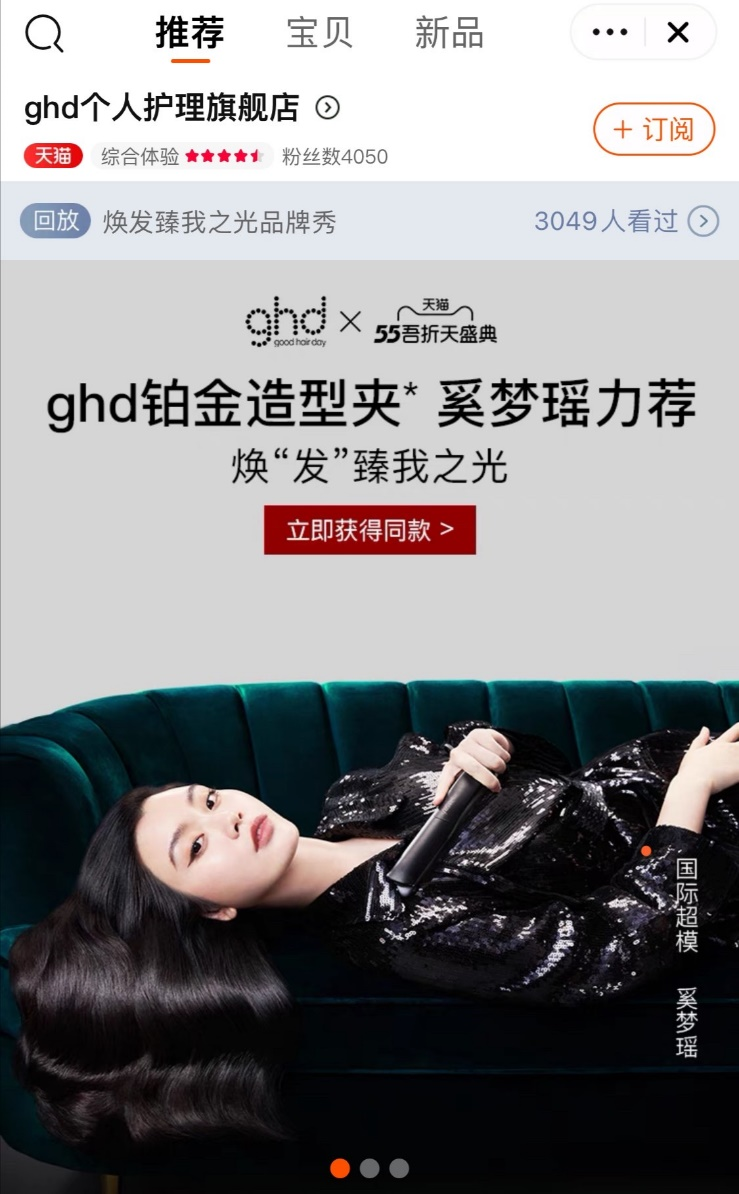Switch to the 新品 tab
This screenshot has width=739, height=1194.
click(449, 33)
